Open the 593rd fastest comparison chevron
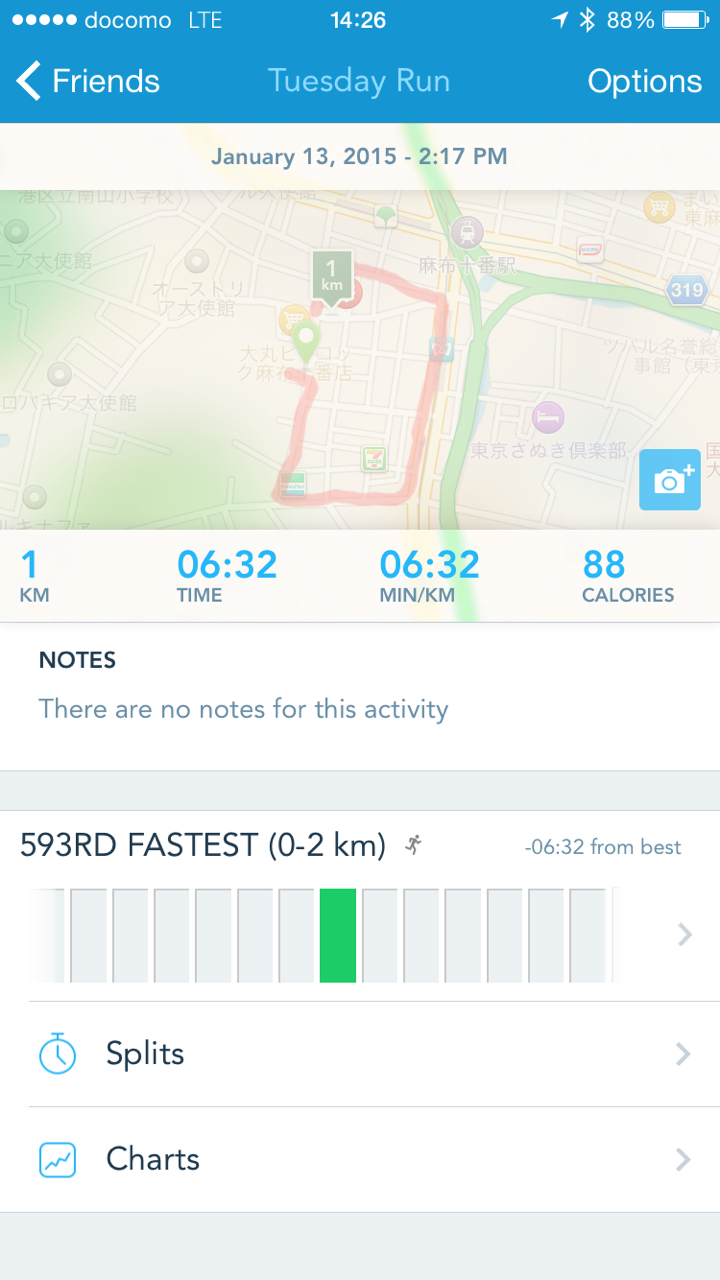Viewport: 720px width, 1280px height. (684, 935)
